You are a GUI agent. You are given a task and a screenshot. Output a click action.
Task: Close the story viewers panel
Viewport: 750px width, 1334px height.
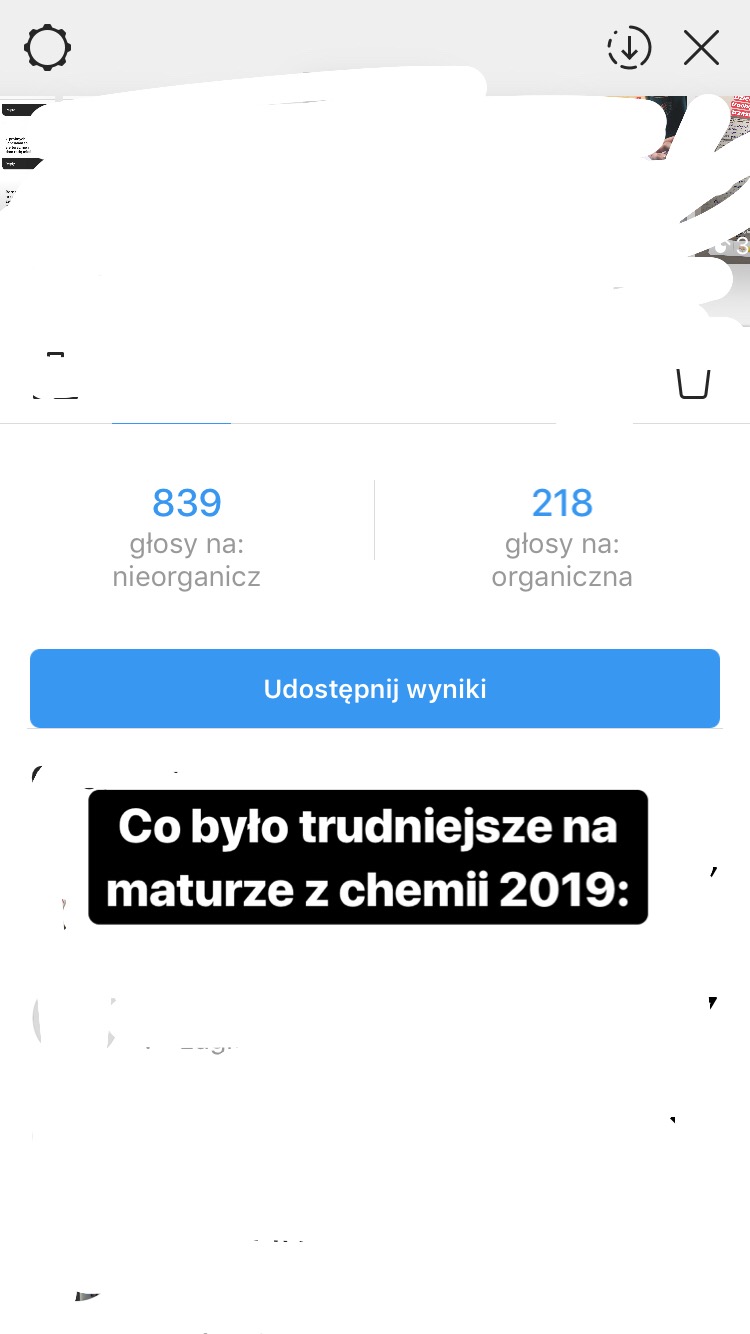click(x=701, y=48)
